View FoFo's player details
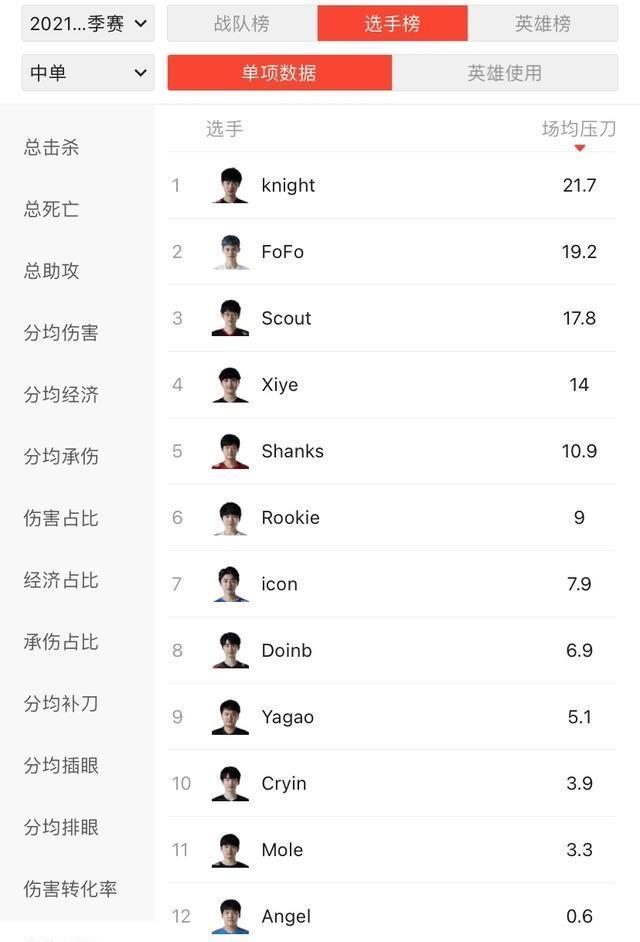Screen dimensions: 640x942 282,252
